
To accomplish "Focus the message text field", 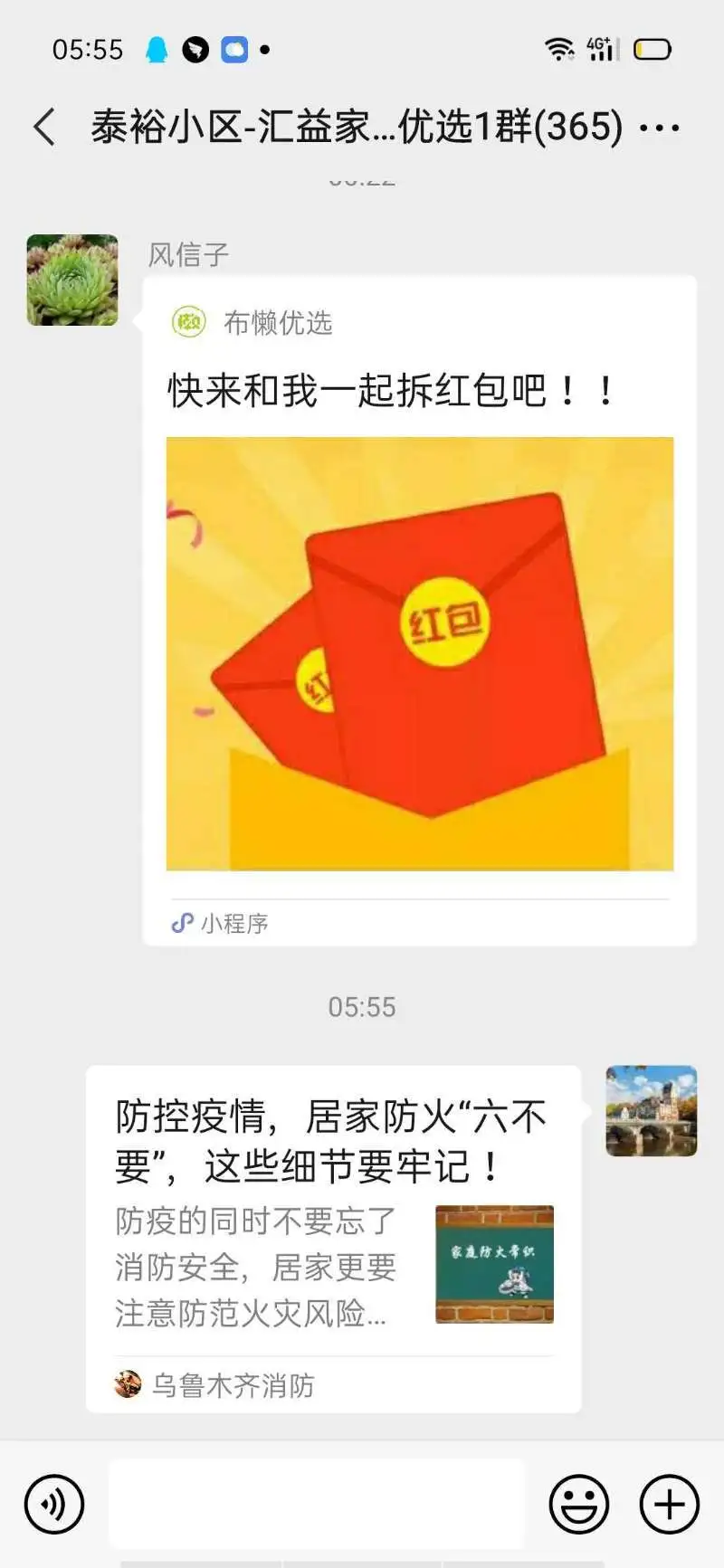I will point(317,1504).
